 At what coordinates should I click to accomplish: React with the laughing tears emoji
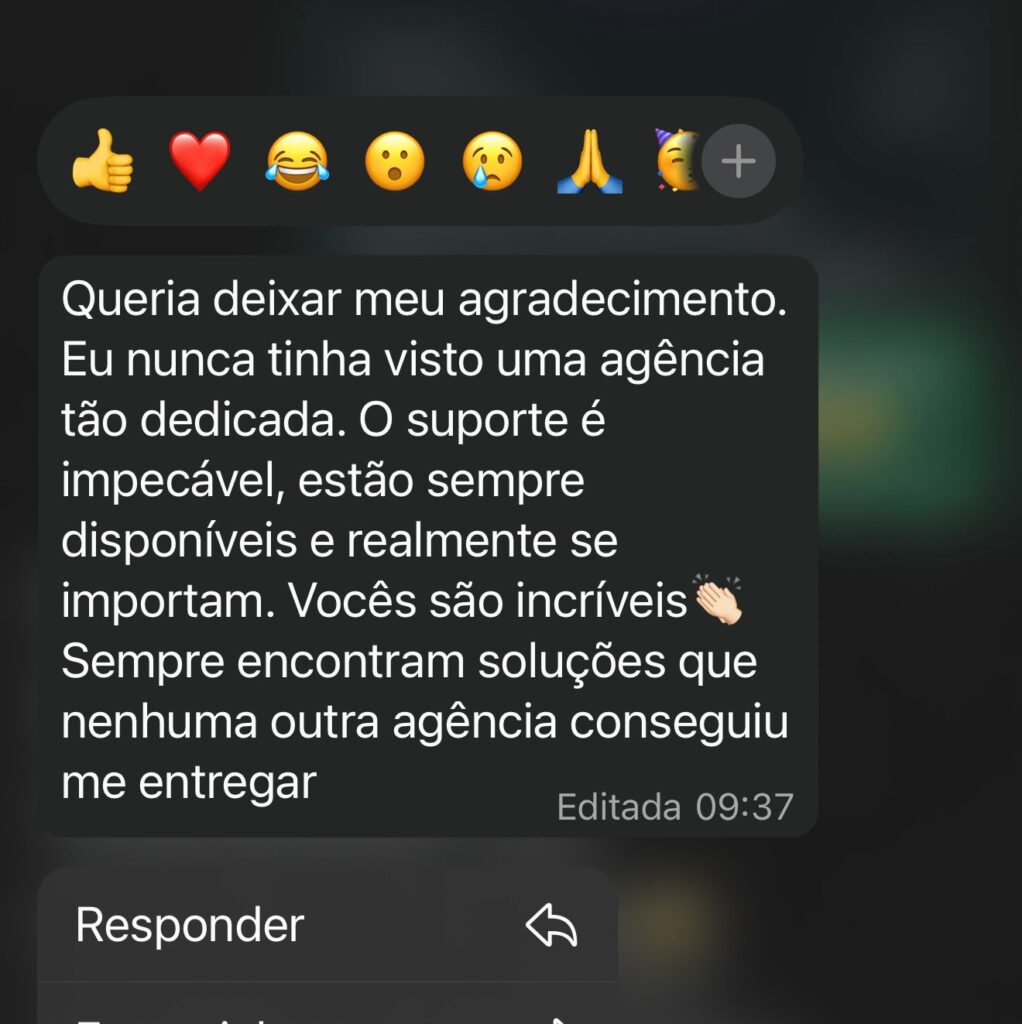click(x=297, y=162)
